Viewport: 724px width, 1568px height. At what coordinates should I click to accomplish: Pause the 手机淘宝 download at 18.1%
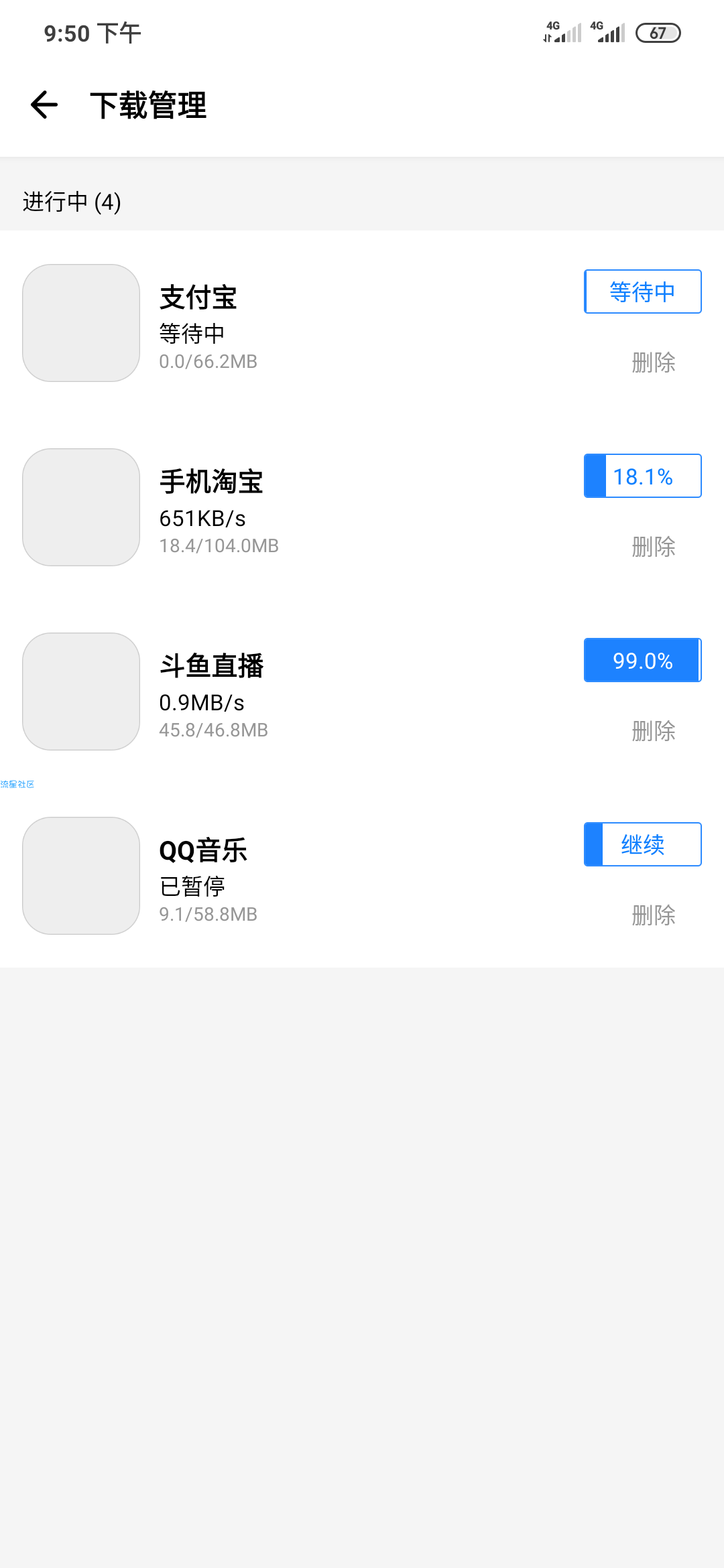(x=642, y=476)
